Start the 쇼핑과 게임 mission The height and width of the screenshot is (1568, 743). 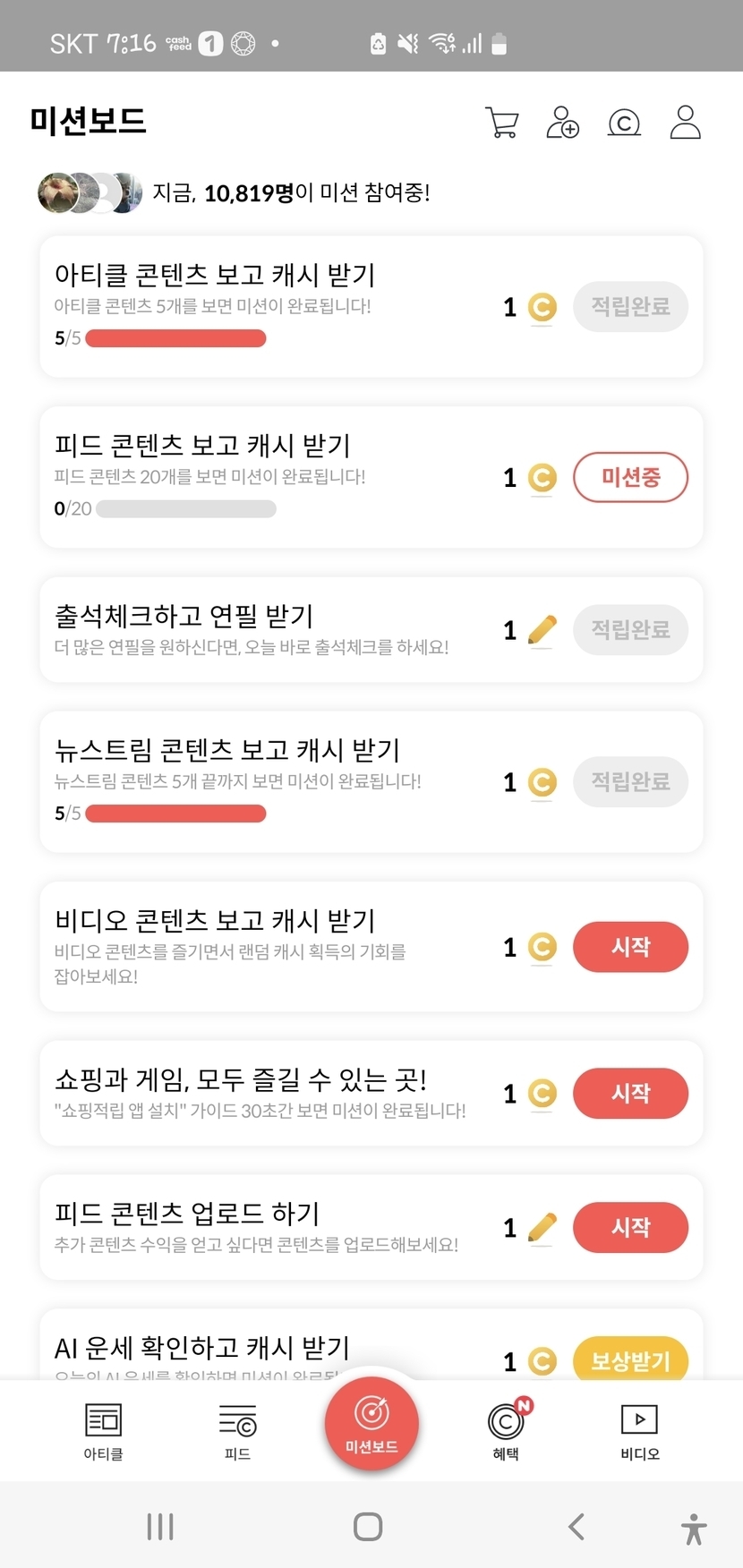pyautogui.click(x=630, y=1093)
